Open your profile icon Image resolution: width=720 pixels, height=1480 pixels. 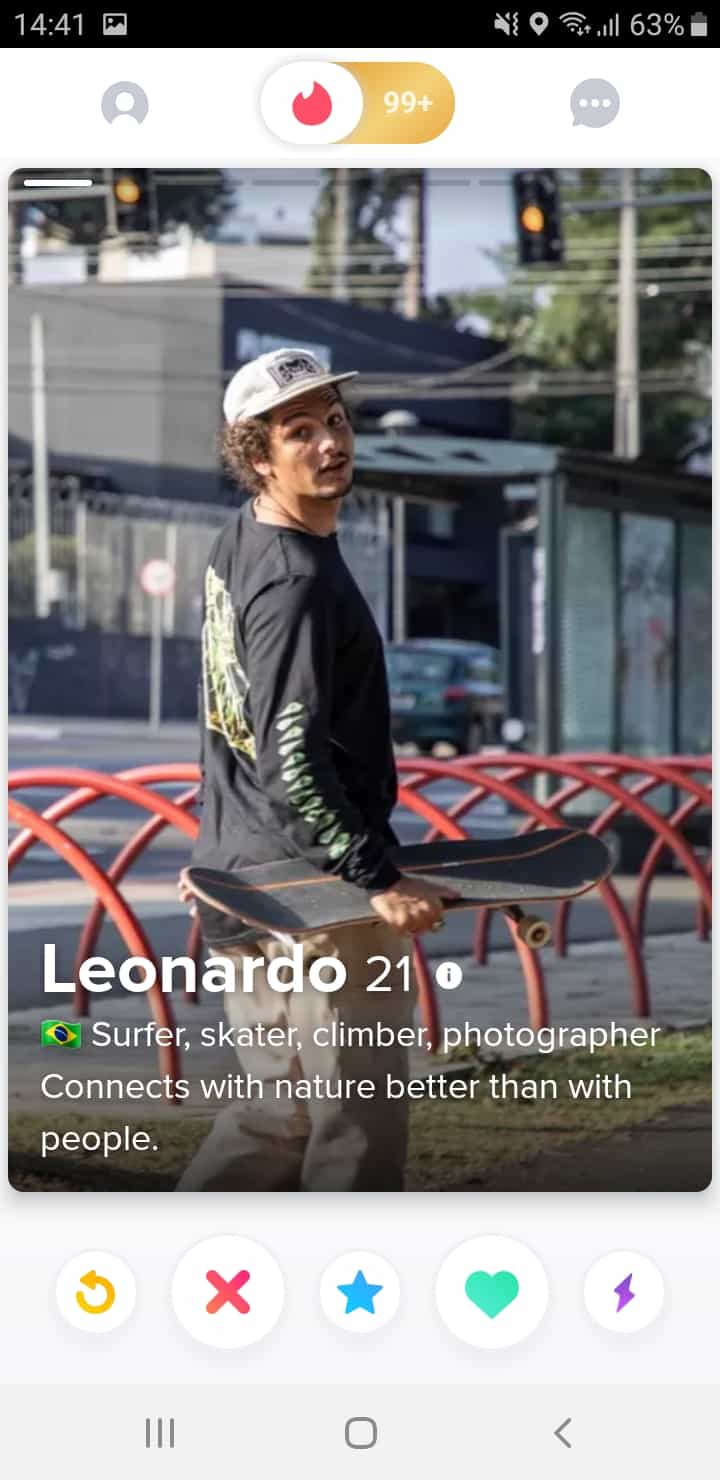point(125,104)
